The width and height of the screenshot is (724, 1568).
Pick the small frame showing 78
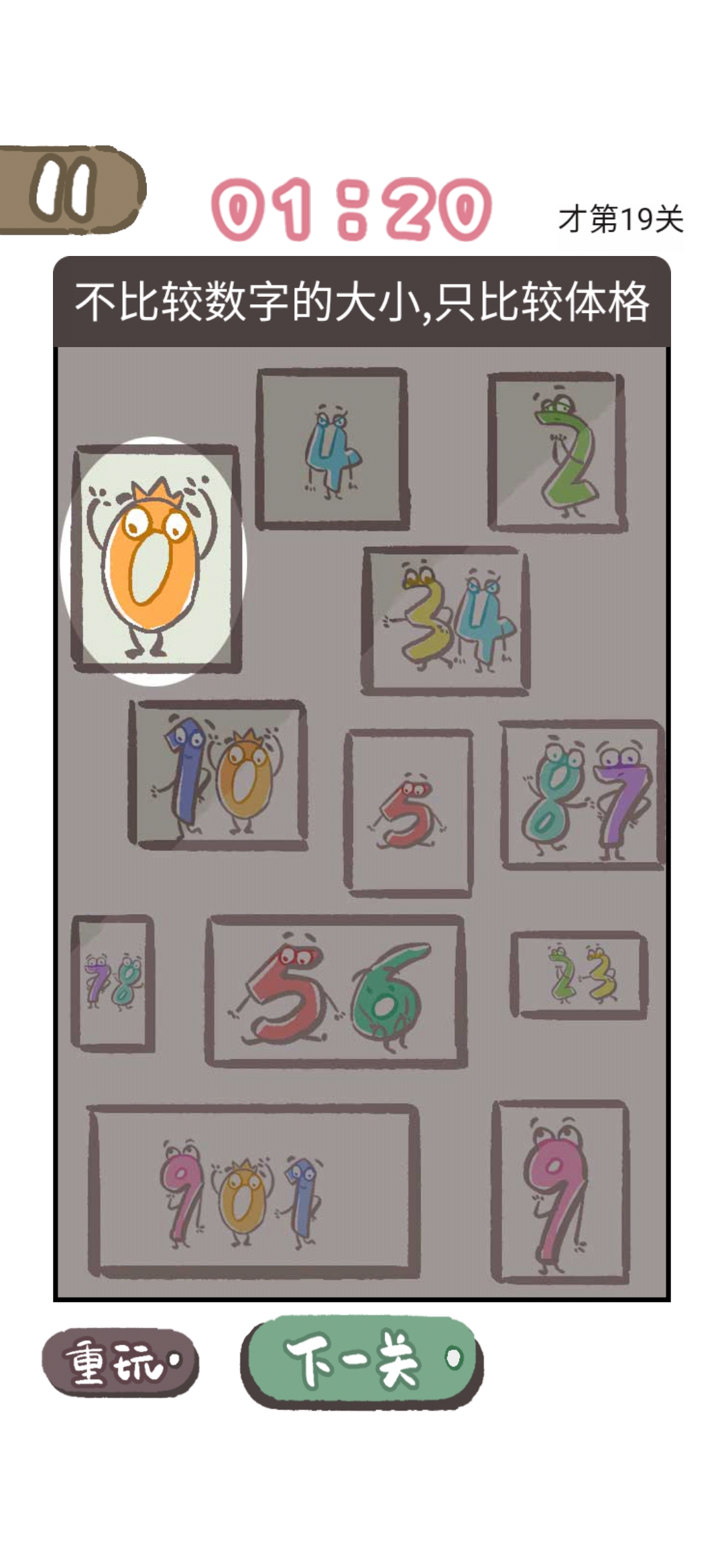(113, 982)
